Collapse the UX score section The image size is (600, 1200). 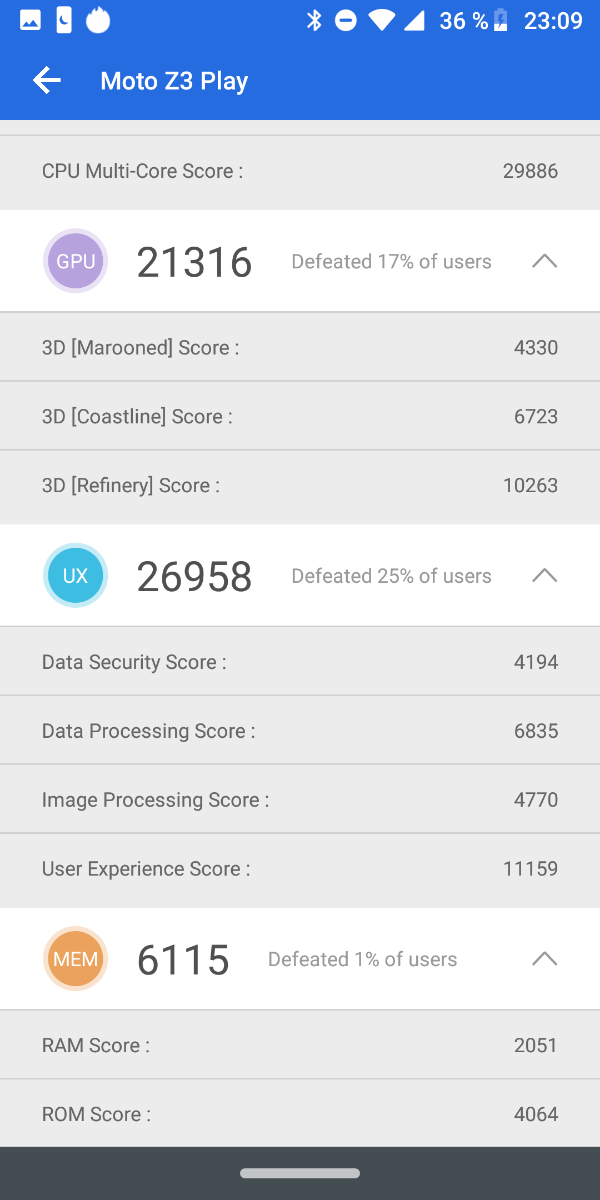tap(544, 576)
